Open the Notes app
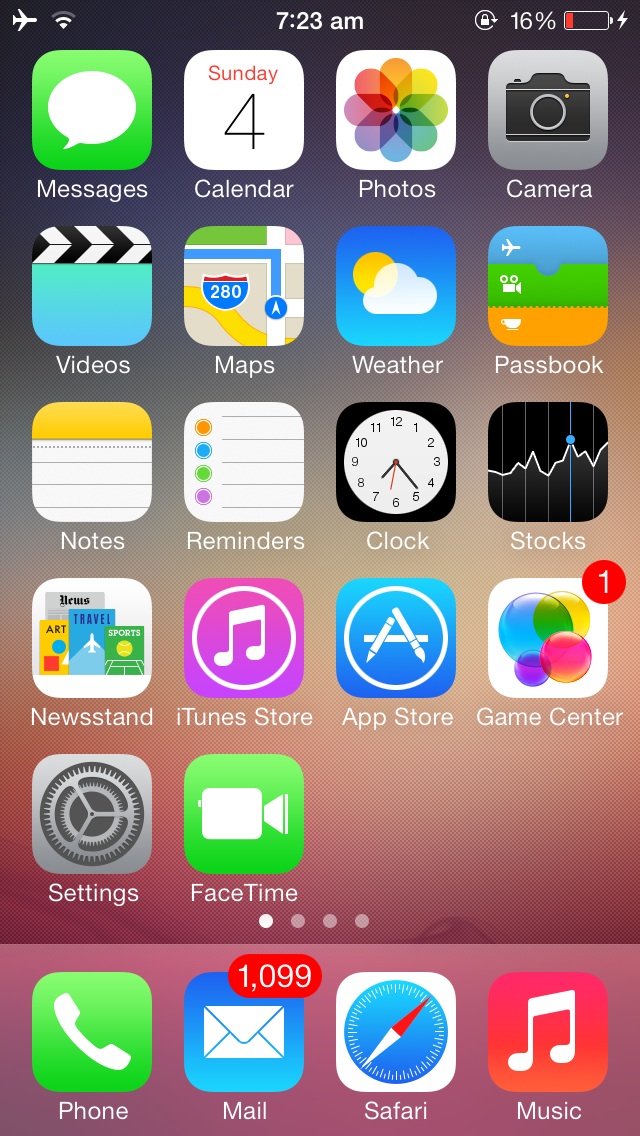Viewport: 640px width, 1136px height. click(x=92, y=462)
